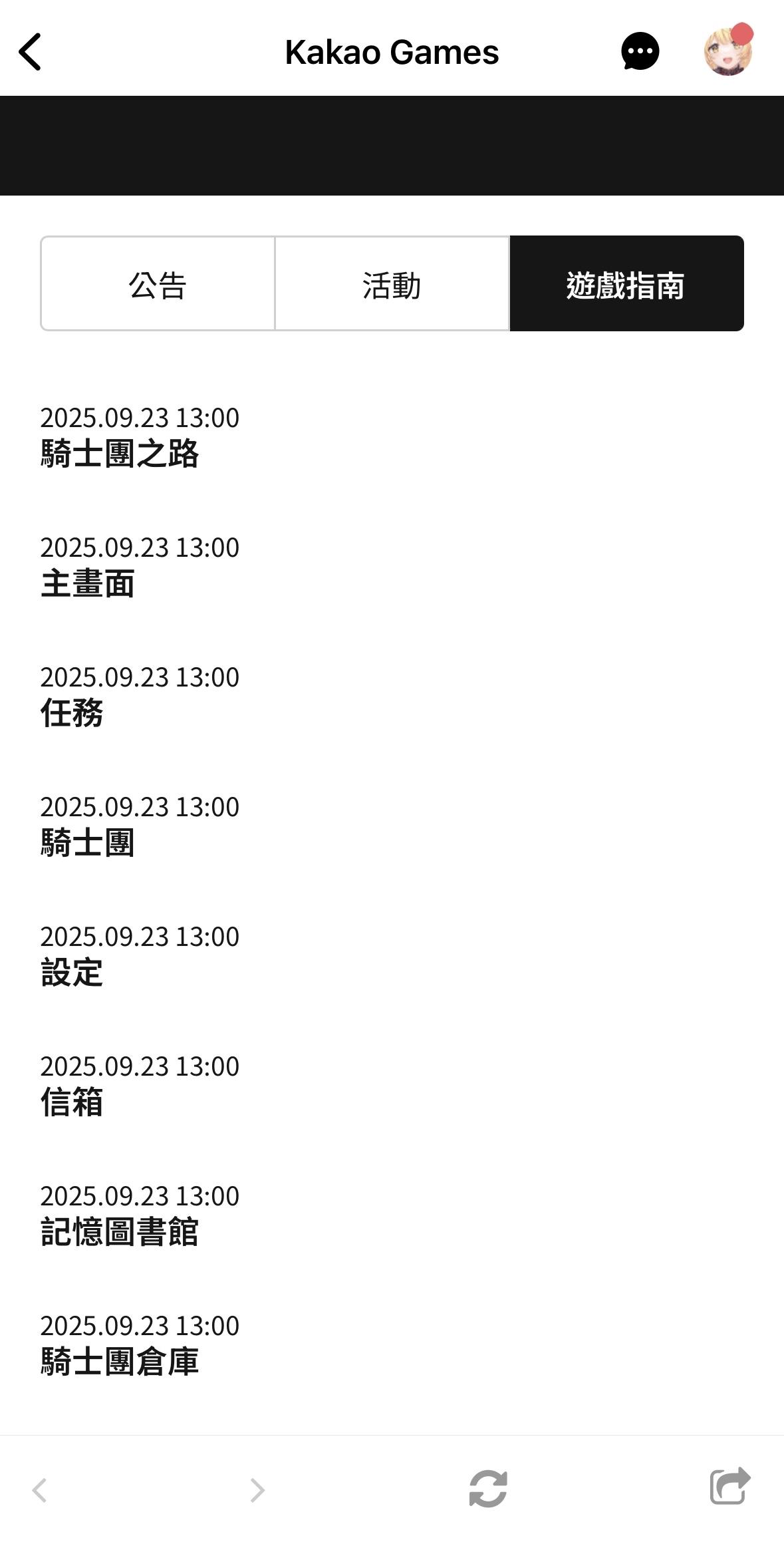Open the 任務 guide entry

[x=392, y=696]
